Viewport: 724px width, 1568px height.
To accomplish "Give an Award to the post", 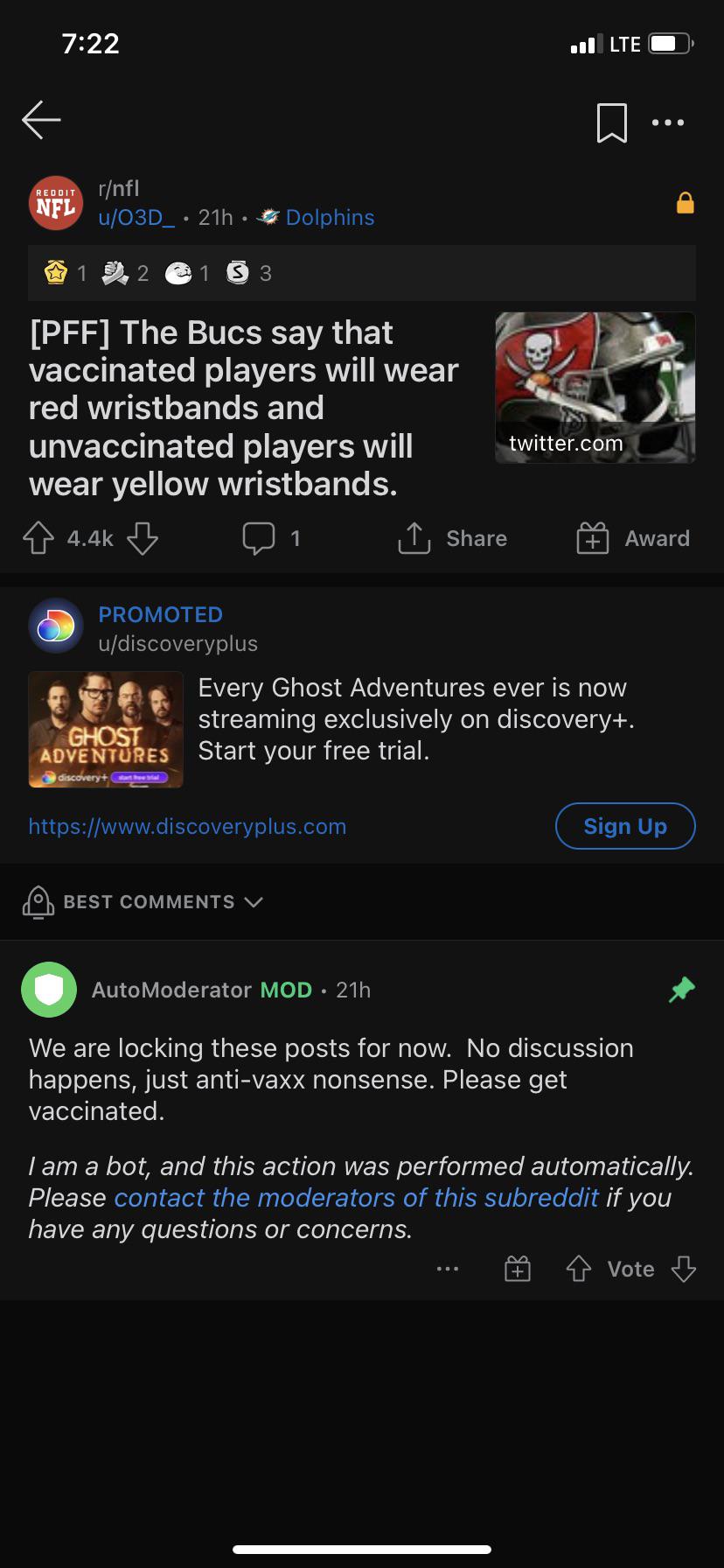I will (x=634, y=538).
